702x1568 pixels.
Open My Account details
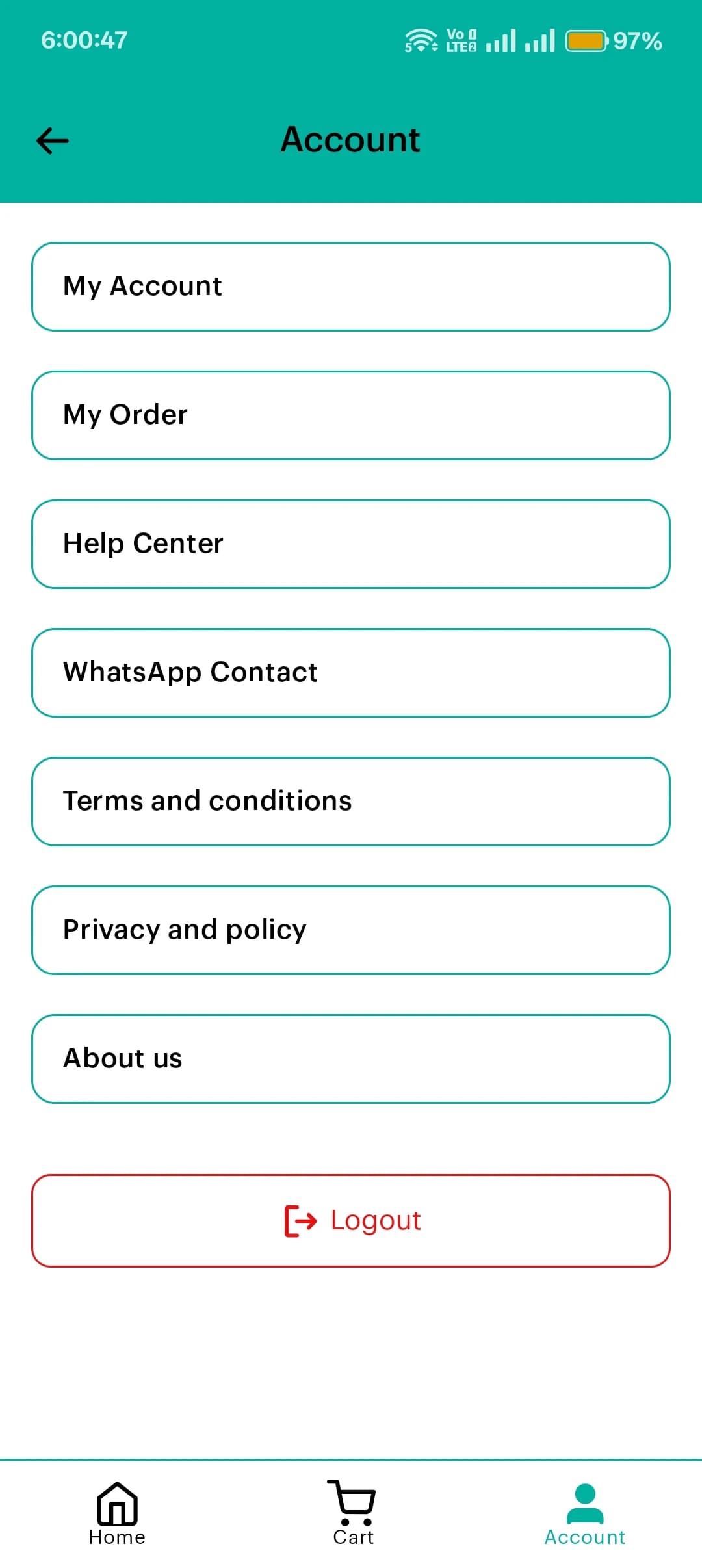click(351, 287)
